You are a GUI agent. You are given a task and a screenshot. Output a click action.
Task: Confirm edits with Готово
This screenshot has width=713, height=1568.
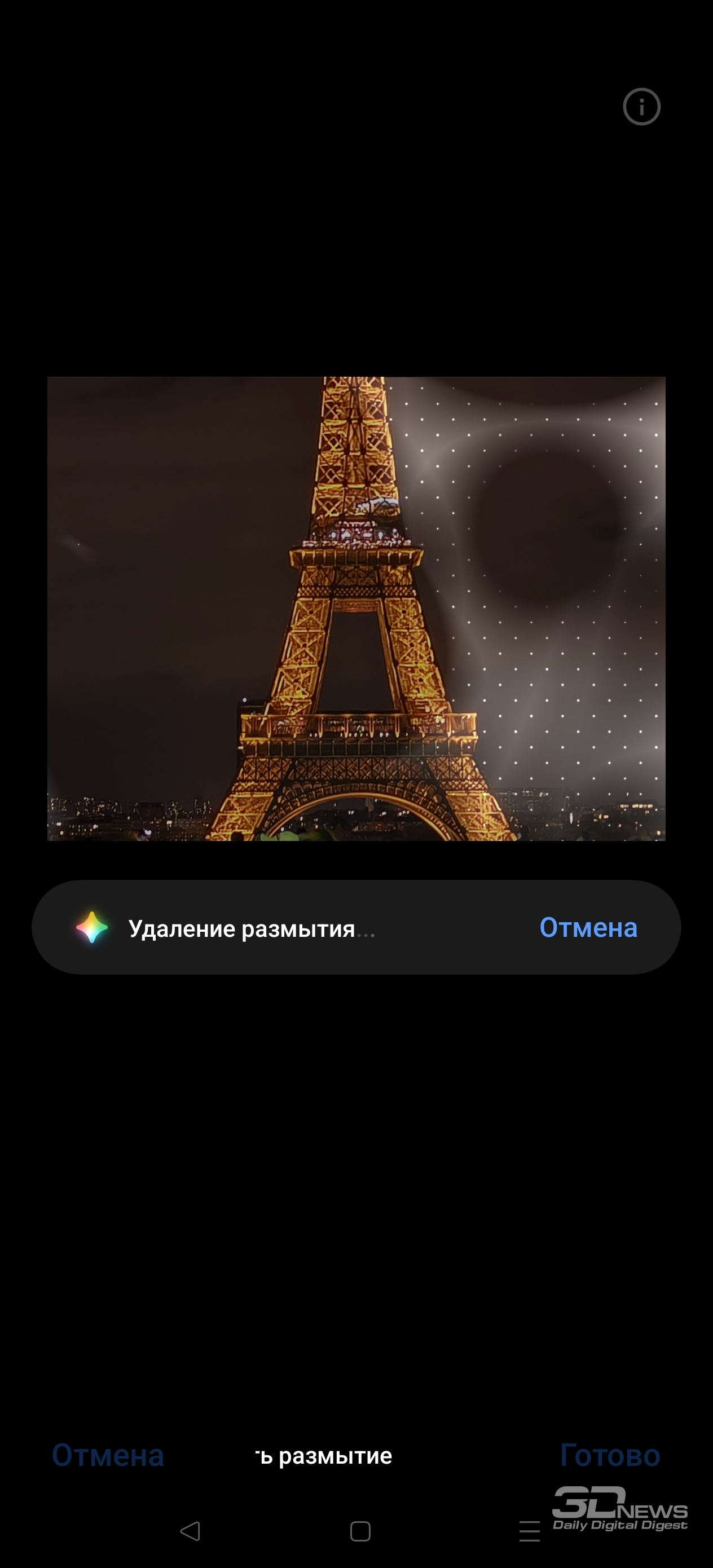(610, 1455)
